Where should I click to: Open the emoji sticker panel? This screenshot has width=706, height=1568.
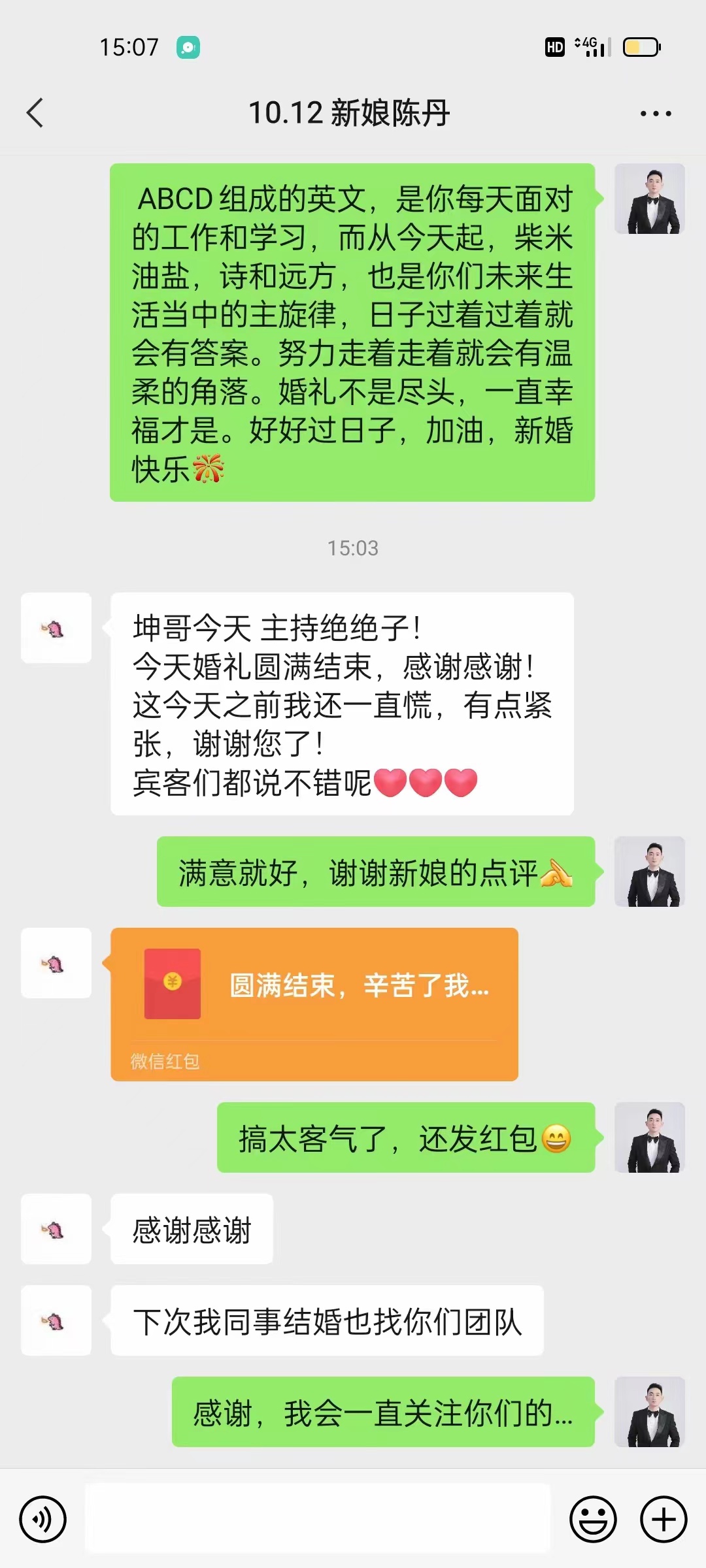[x=593, y=1520]
